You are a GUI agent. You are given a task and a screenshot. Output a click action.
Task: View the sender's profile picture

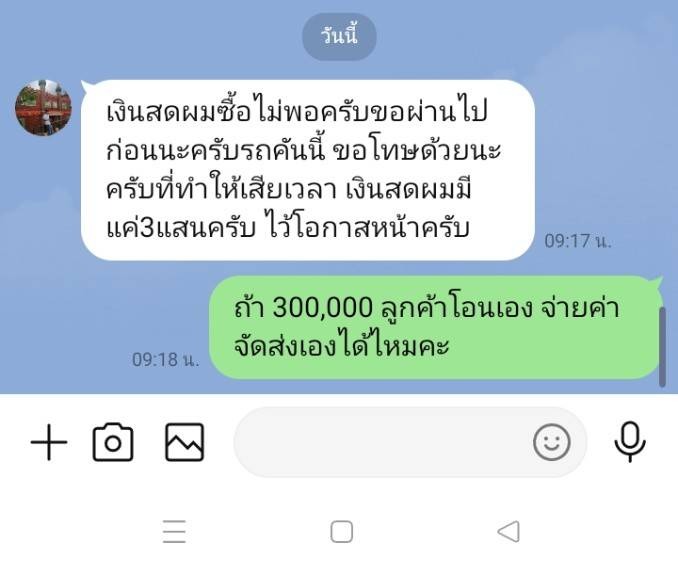pyautogui.click(x=43, y=108)
